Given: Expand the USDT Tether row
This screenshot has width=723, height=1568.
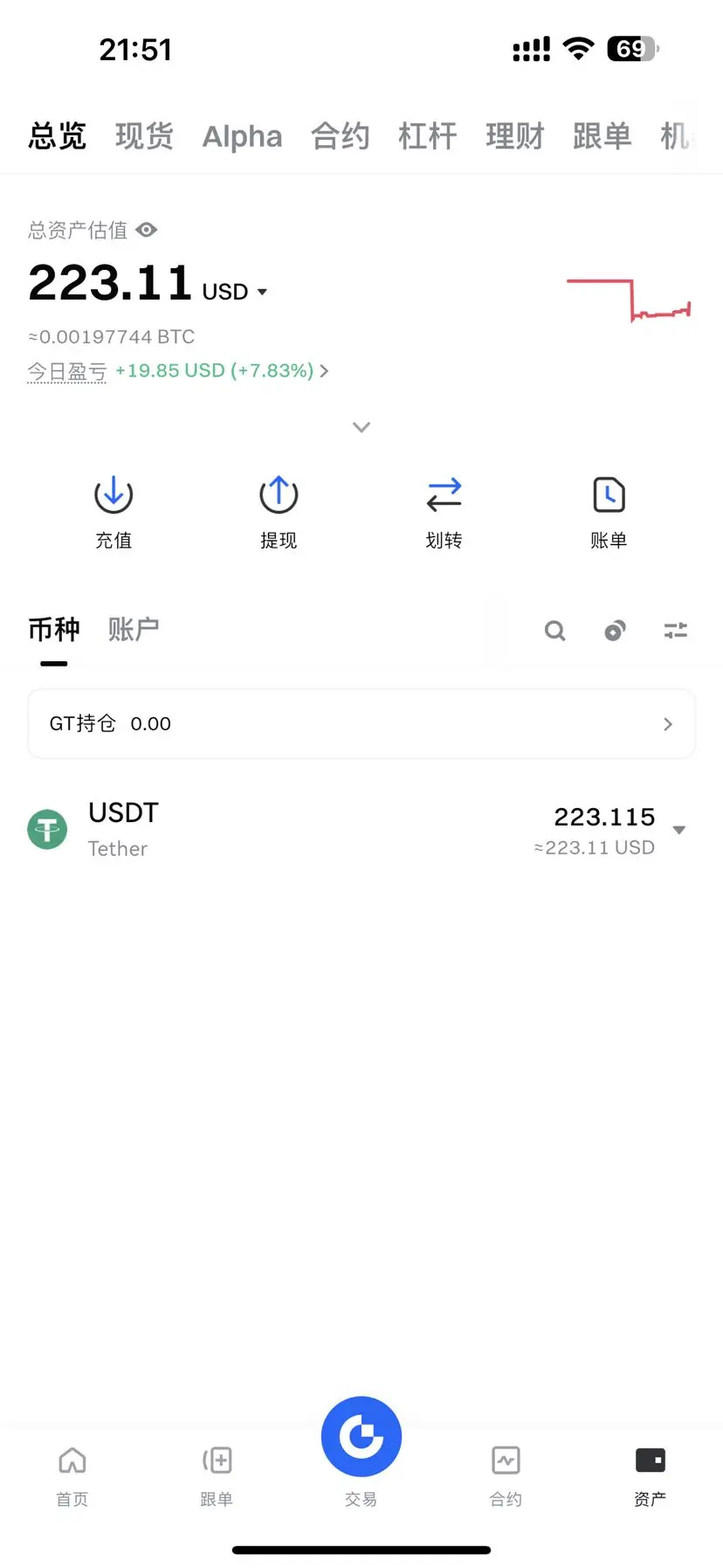Looking at the screenshot, I should (678, 830).
